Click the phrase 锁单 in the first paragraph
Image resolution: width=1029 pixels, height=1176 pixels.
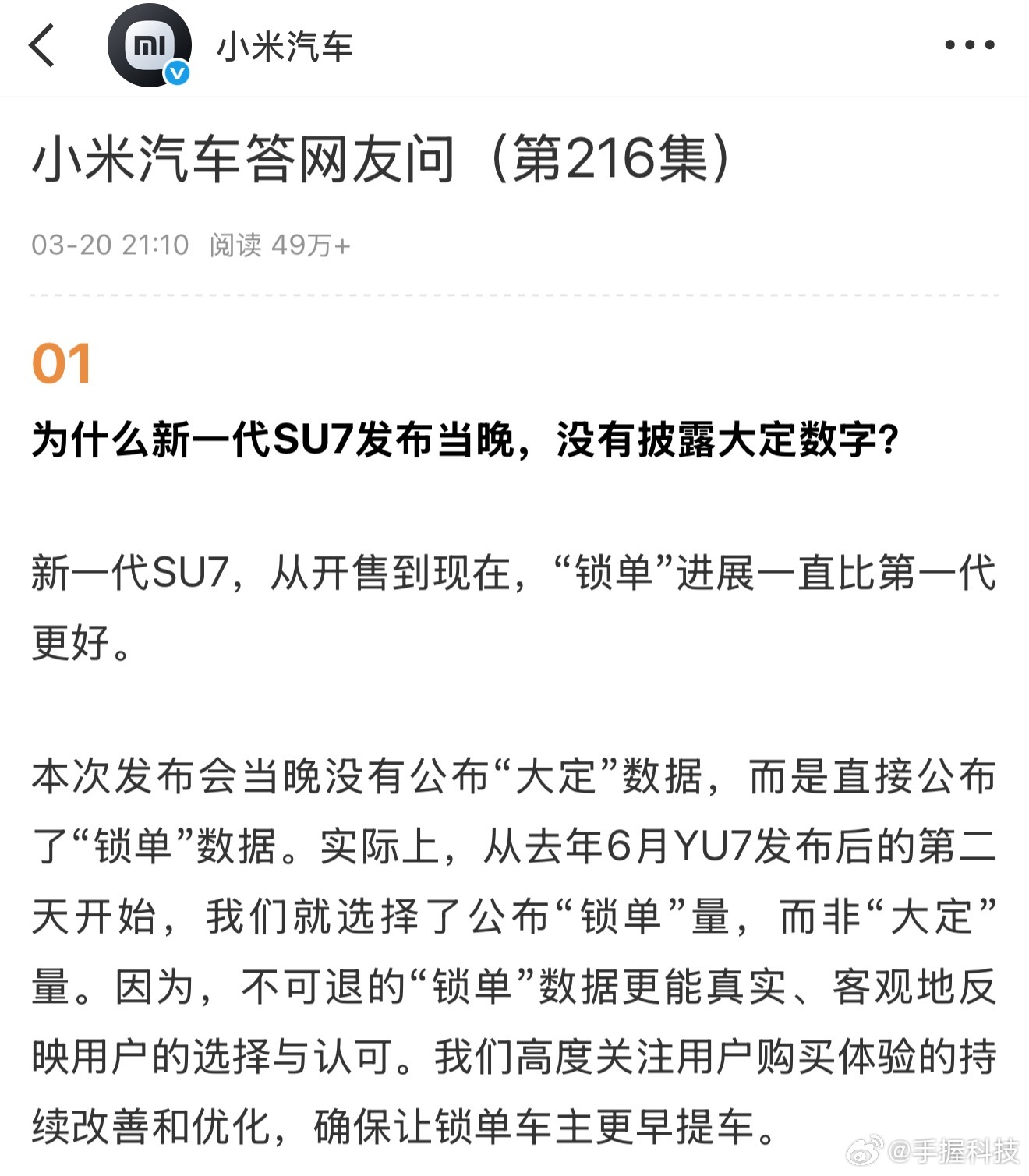(616, 573)
